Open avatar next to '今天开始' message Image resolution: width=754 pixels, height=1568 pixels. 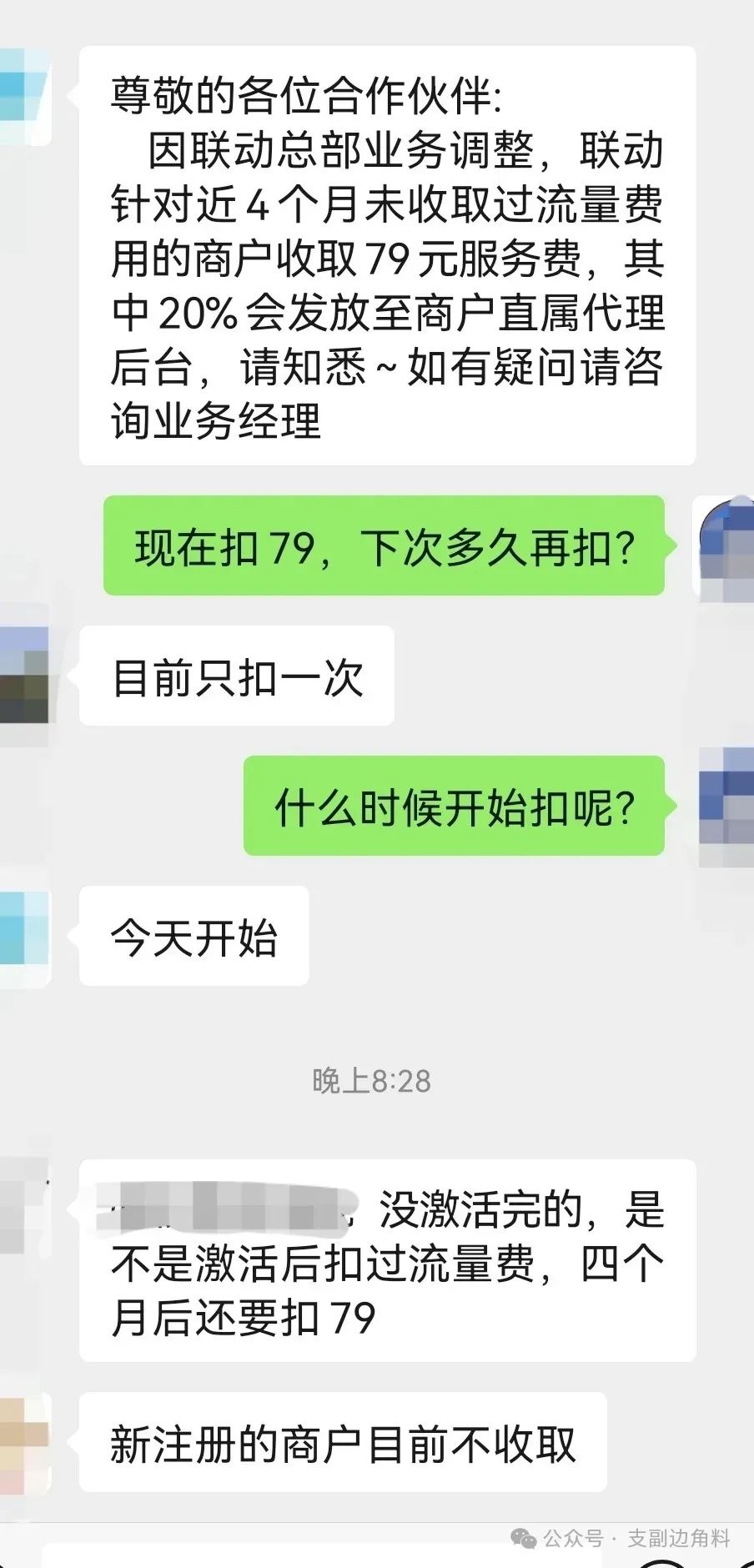tap(23, 935)
